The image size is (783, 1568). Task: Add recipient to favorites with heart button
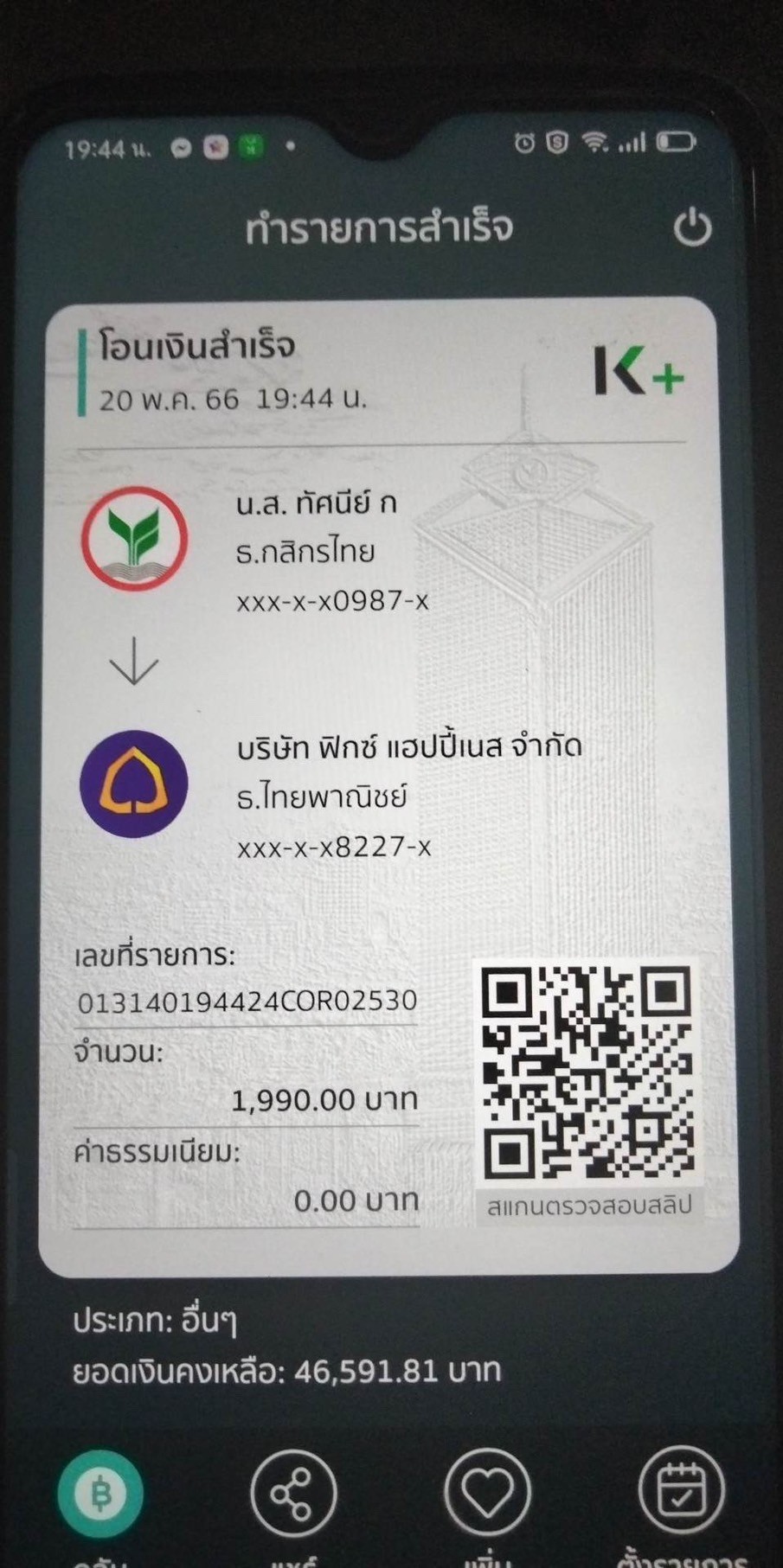pyautogui.click(x=487, y=1493)
